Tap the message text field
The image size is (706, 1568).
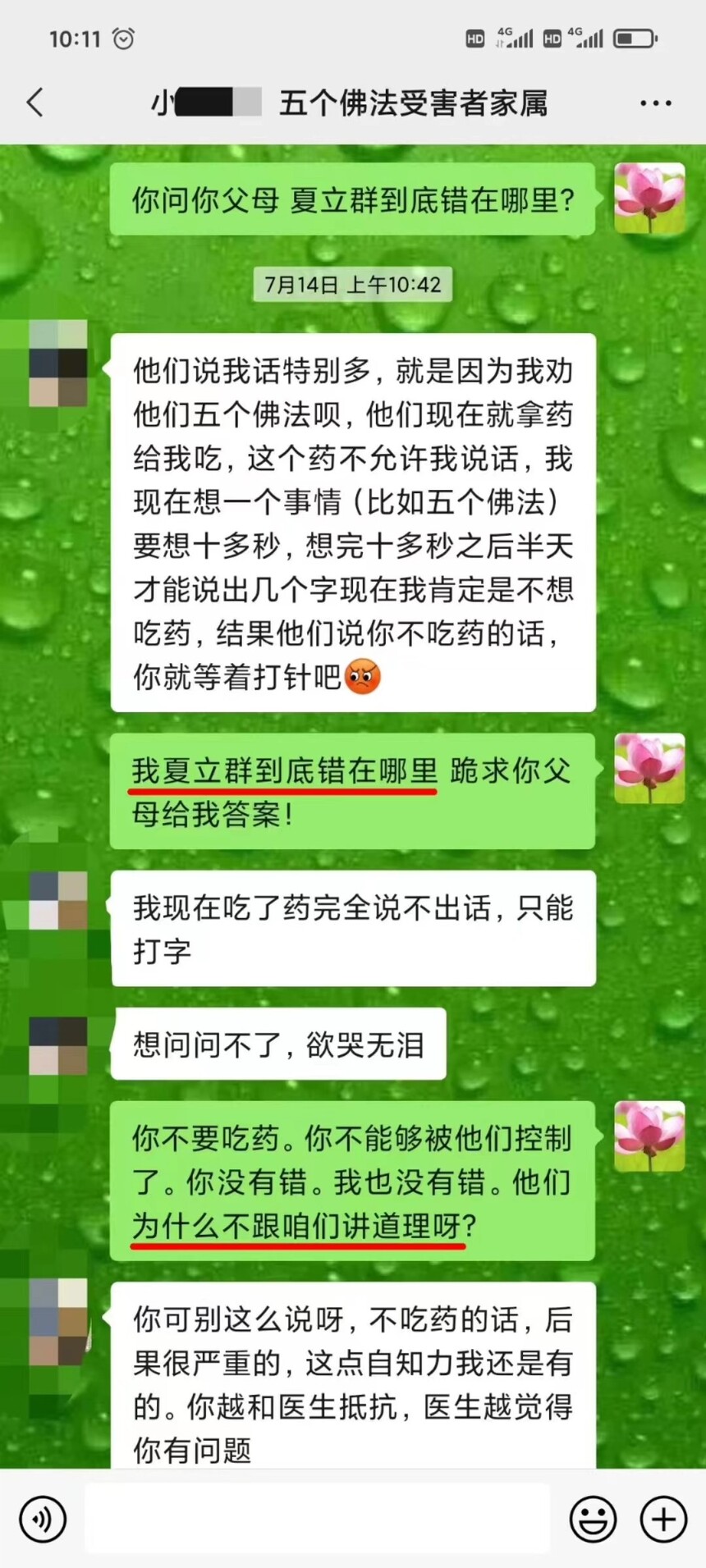[317, 1519]
